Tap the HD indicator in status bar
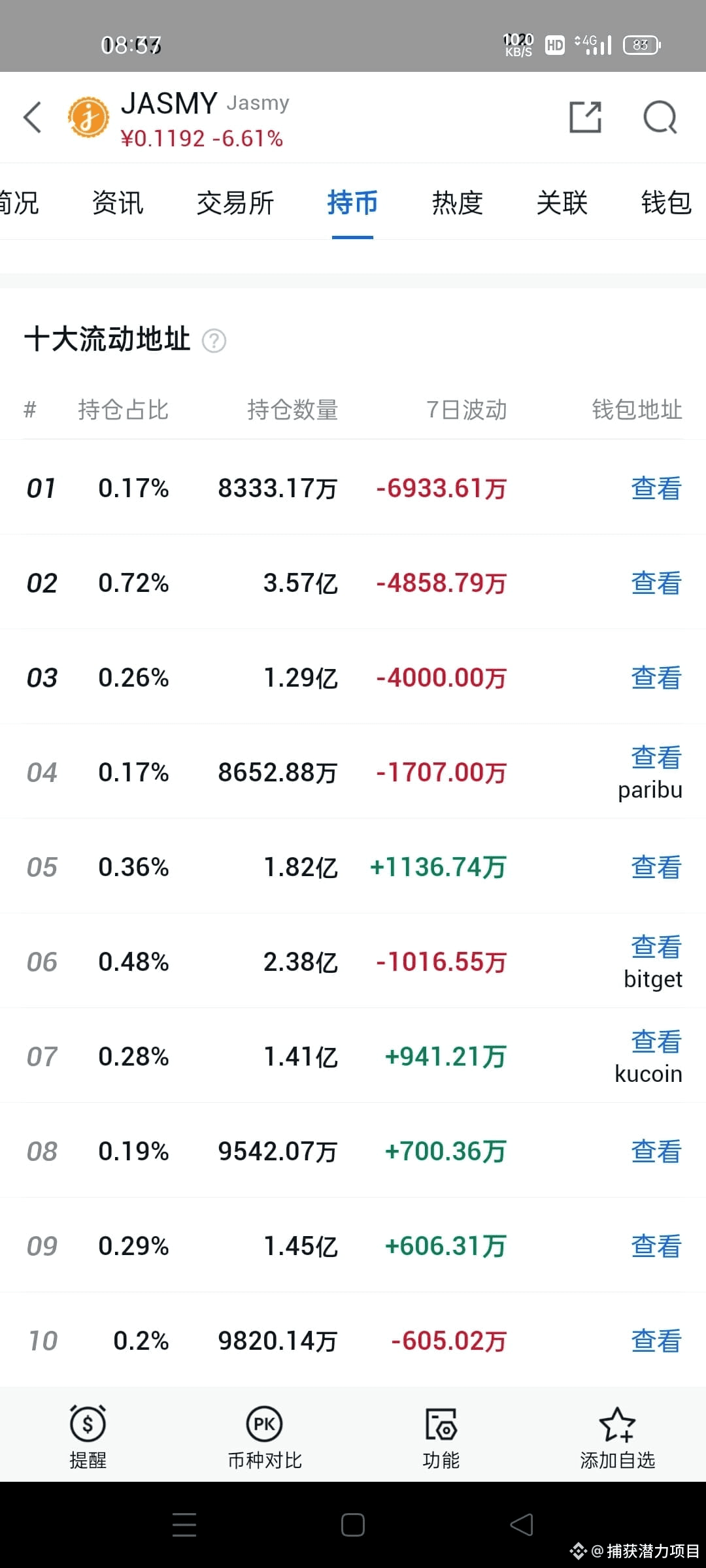Screen dimensions: 706x1568 point(554,44)
